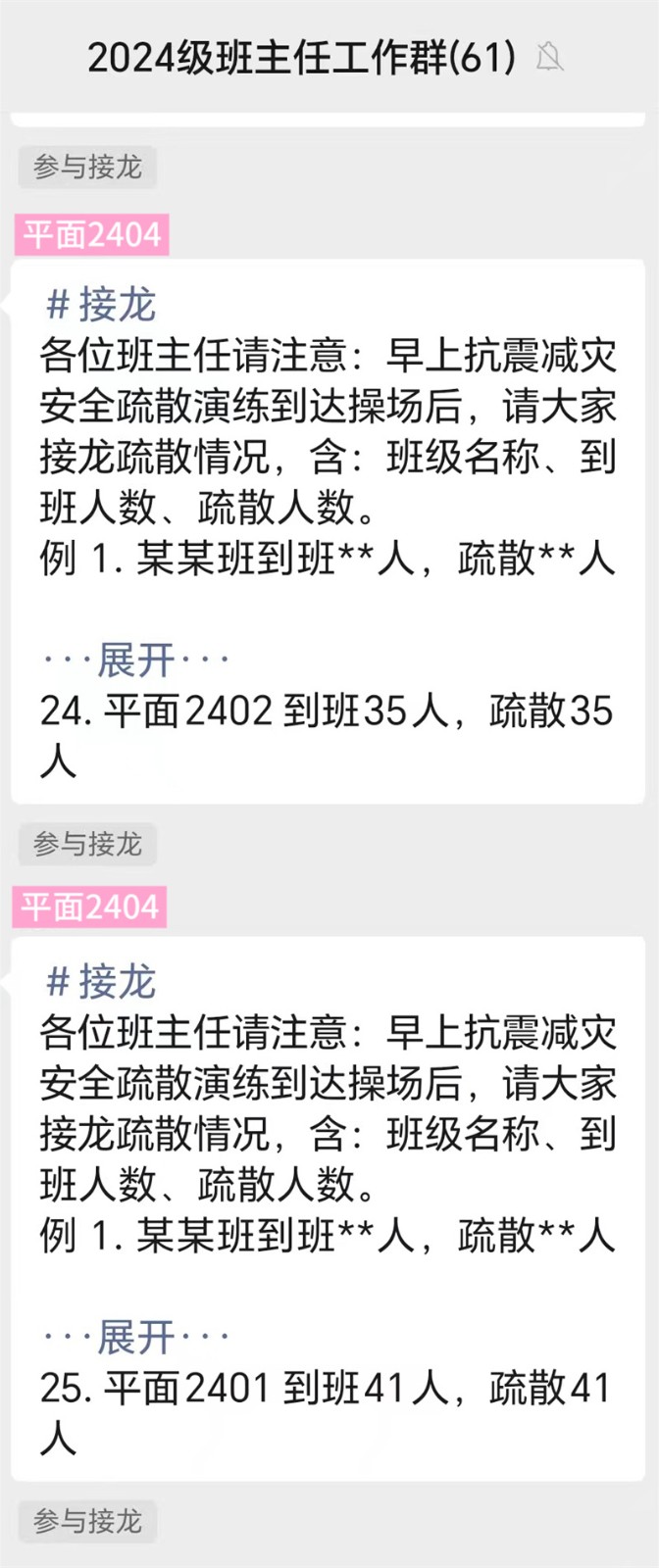Expand 展开 in the message with 24. 平面2402
659x1568 pixels.
135,661
